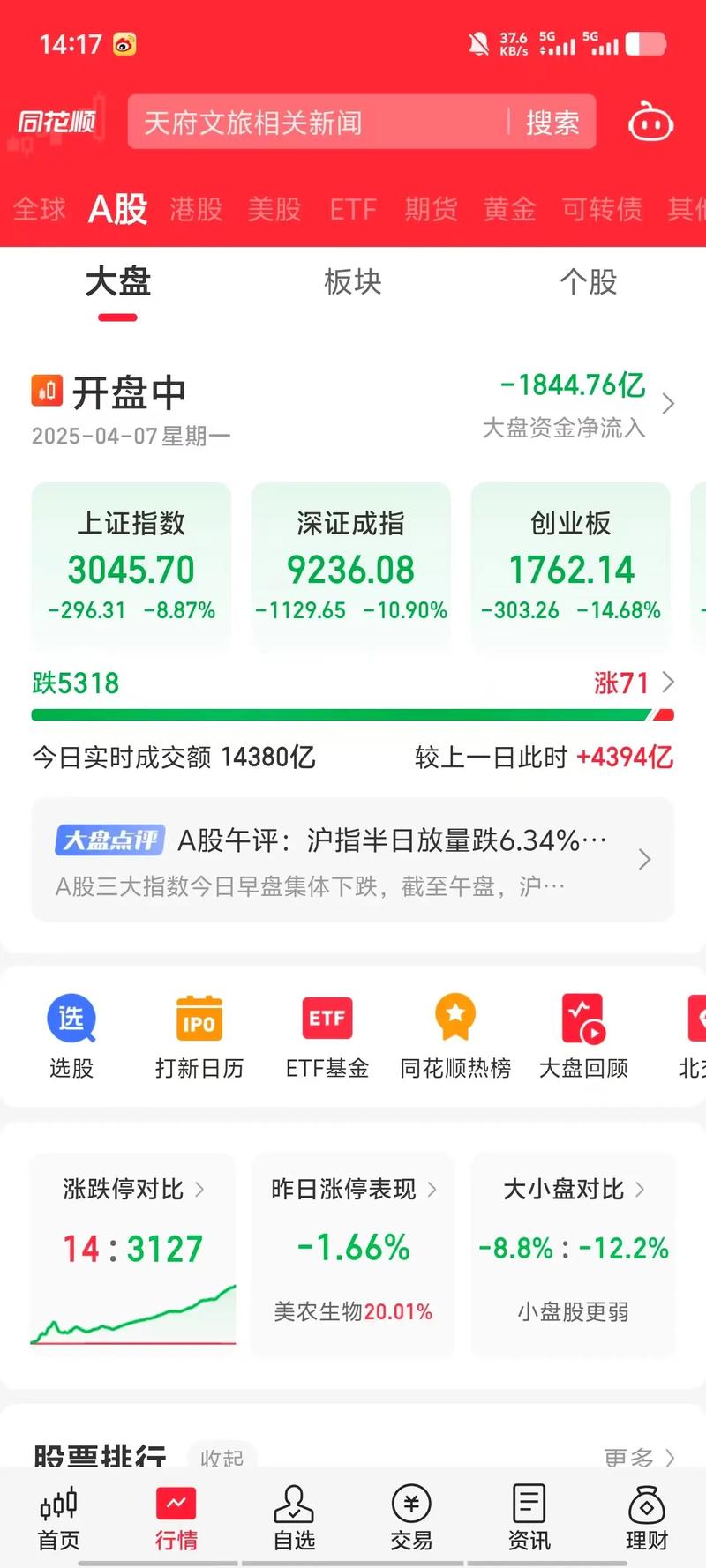Open 打新日历 IPO calendar
The height and width of the screenshot is (1568, 706).
tap(199, 1036)
